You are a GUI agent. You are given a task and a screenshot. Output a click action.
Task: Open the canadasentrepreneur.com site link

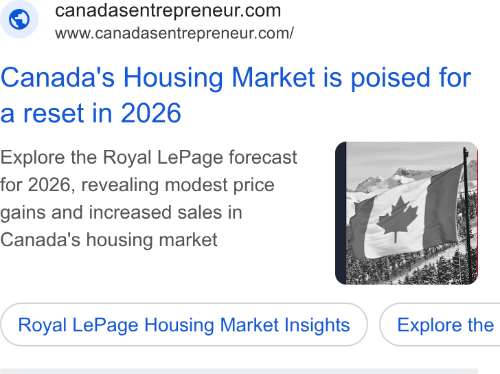tap(168, 11)
